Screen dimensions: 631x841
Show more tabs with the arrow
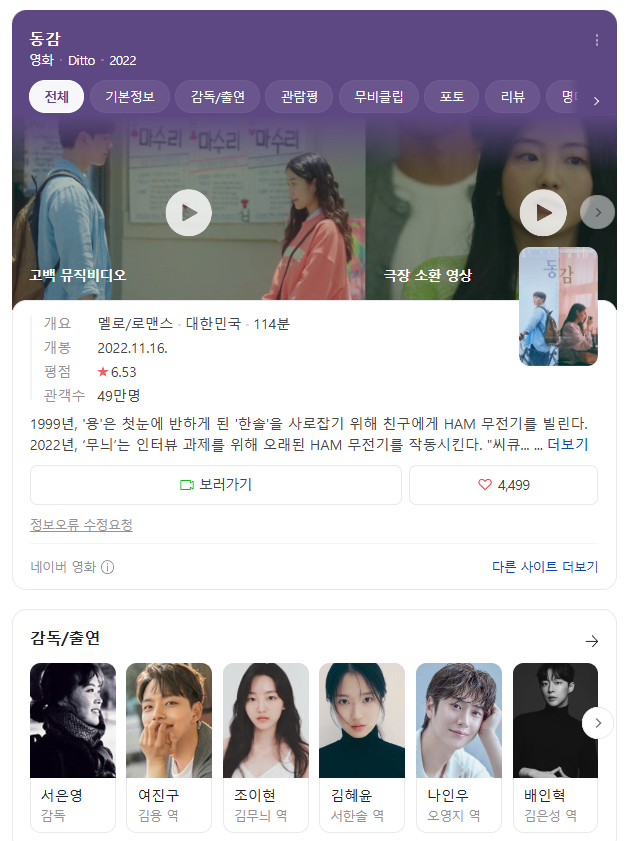click(x=596, y=100)
